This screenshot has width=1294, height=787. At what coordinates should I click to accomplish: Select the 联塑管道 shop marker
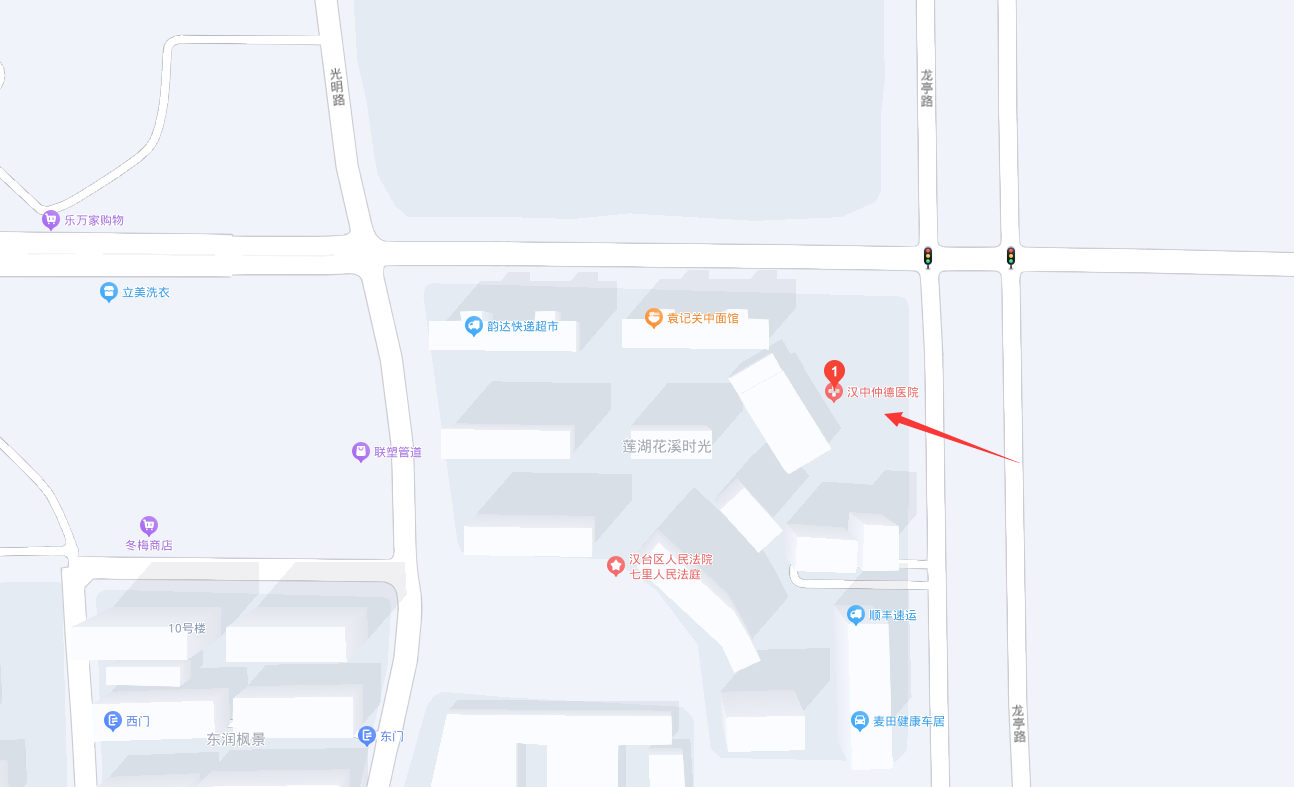[361, 452]
